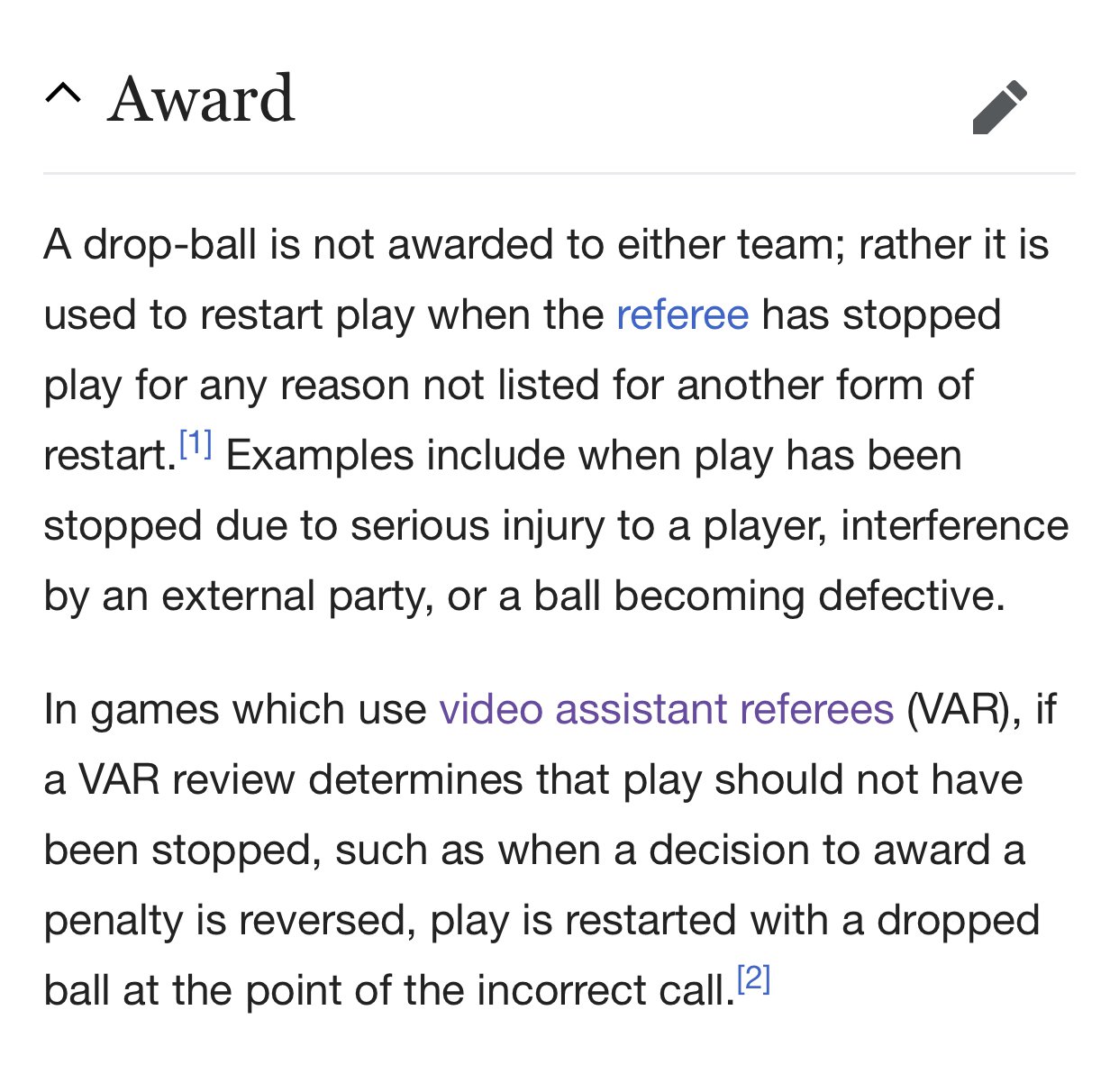Open the referee link

point(682,315)
